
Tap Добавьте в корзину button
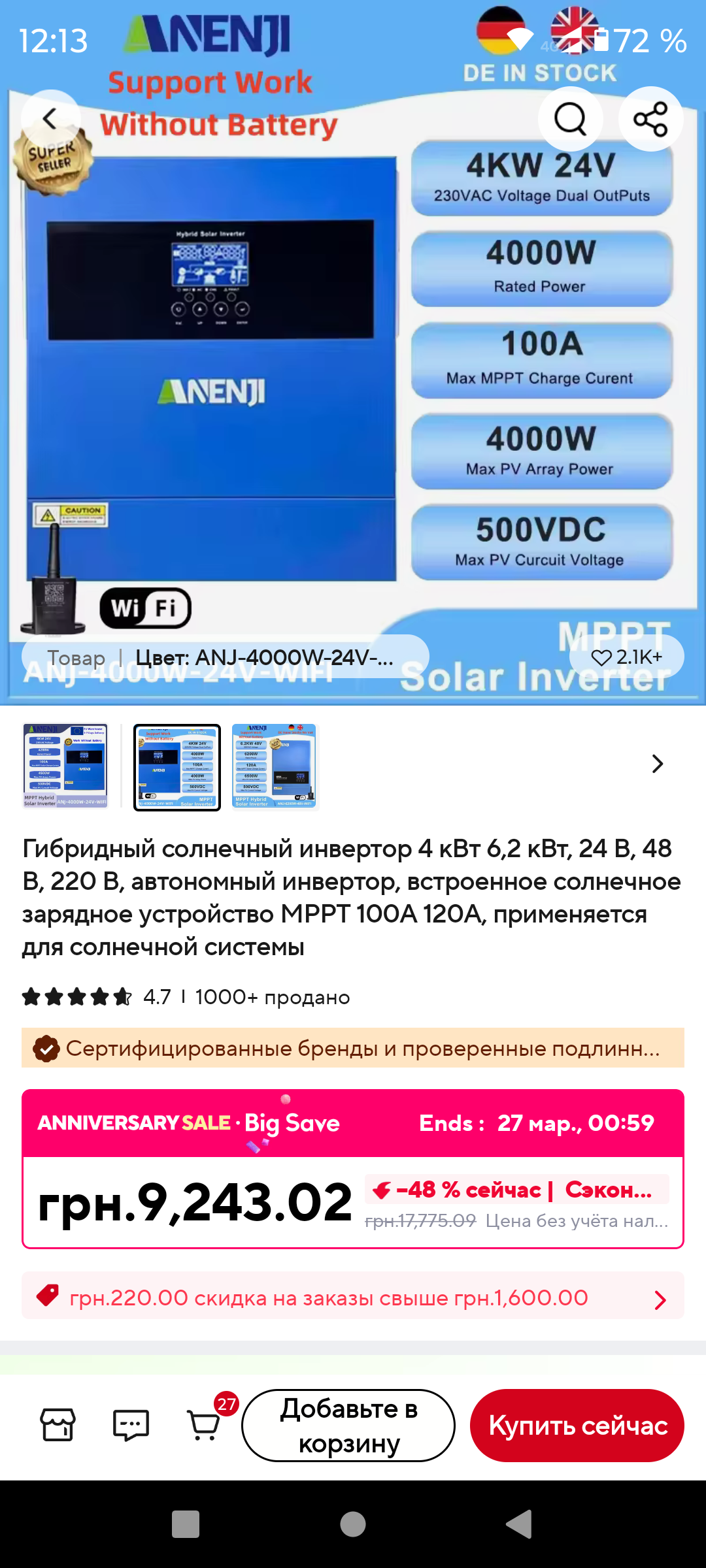click(x=348, y=1426)
